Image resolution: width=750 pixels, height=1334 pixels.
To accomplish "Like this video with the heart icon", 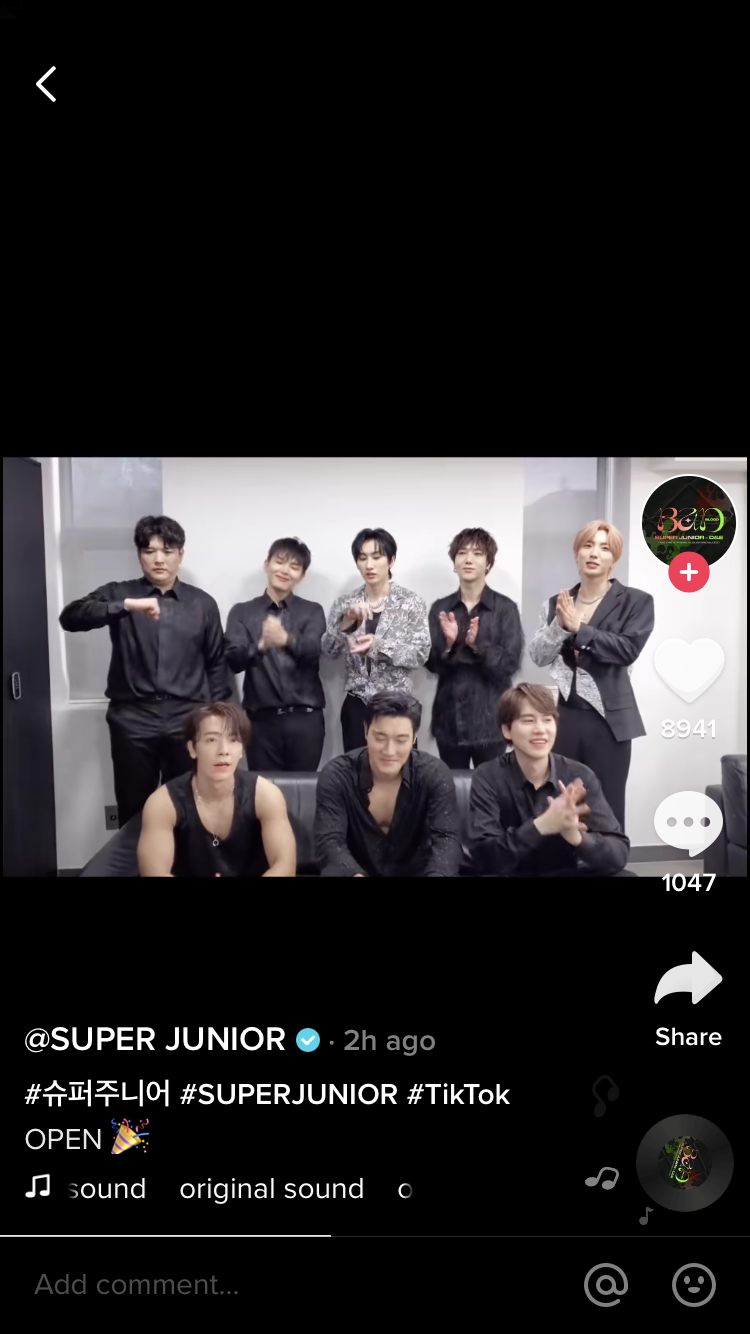I will click(689, 670).
